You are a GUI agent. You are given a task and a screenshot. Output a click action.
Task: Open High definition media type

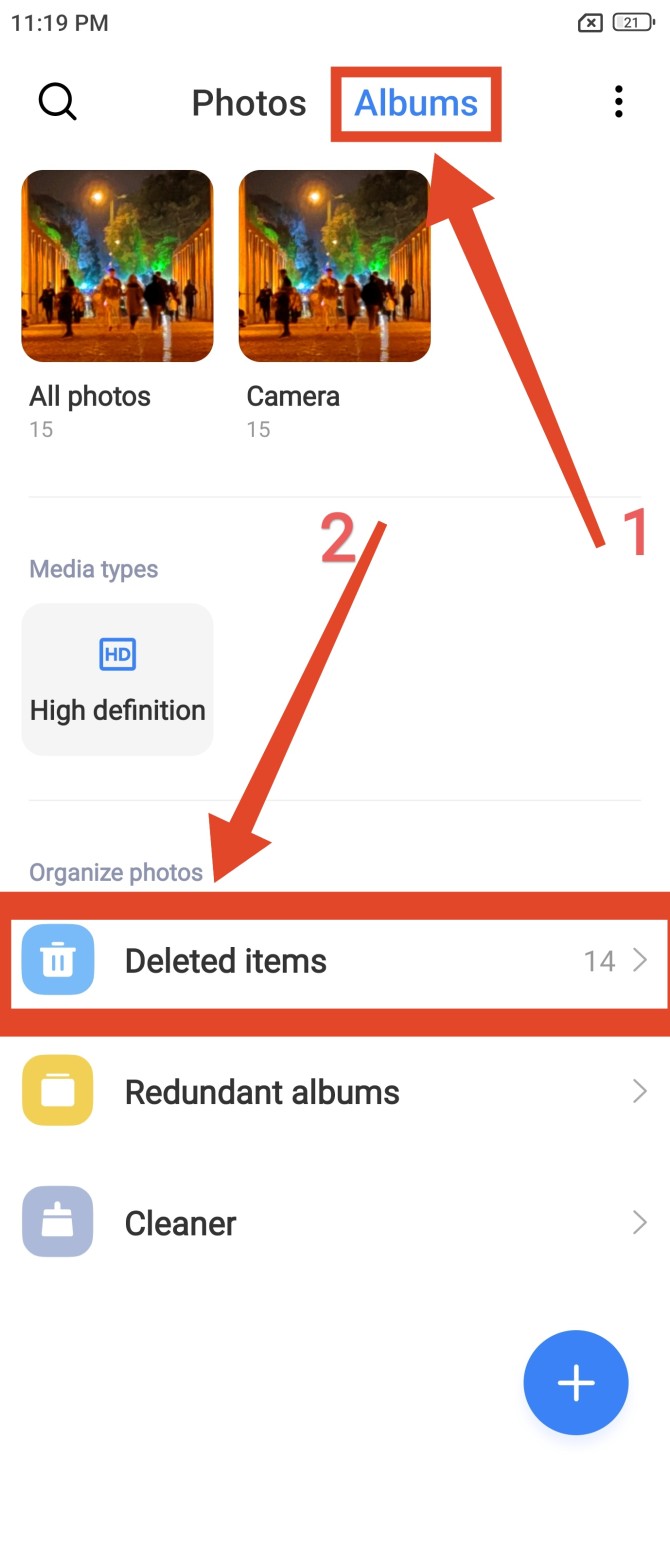click(x=117, y=679)
